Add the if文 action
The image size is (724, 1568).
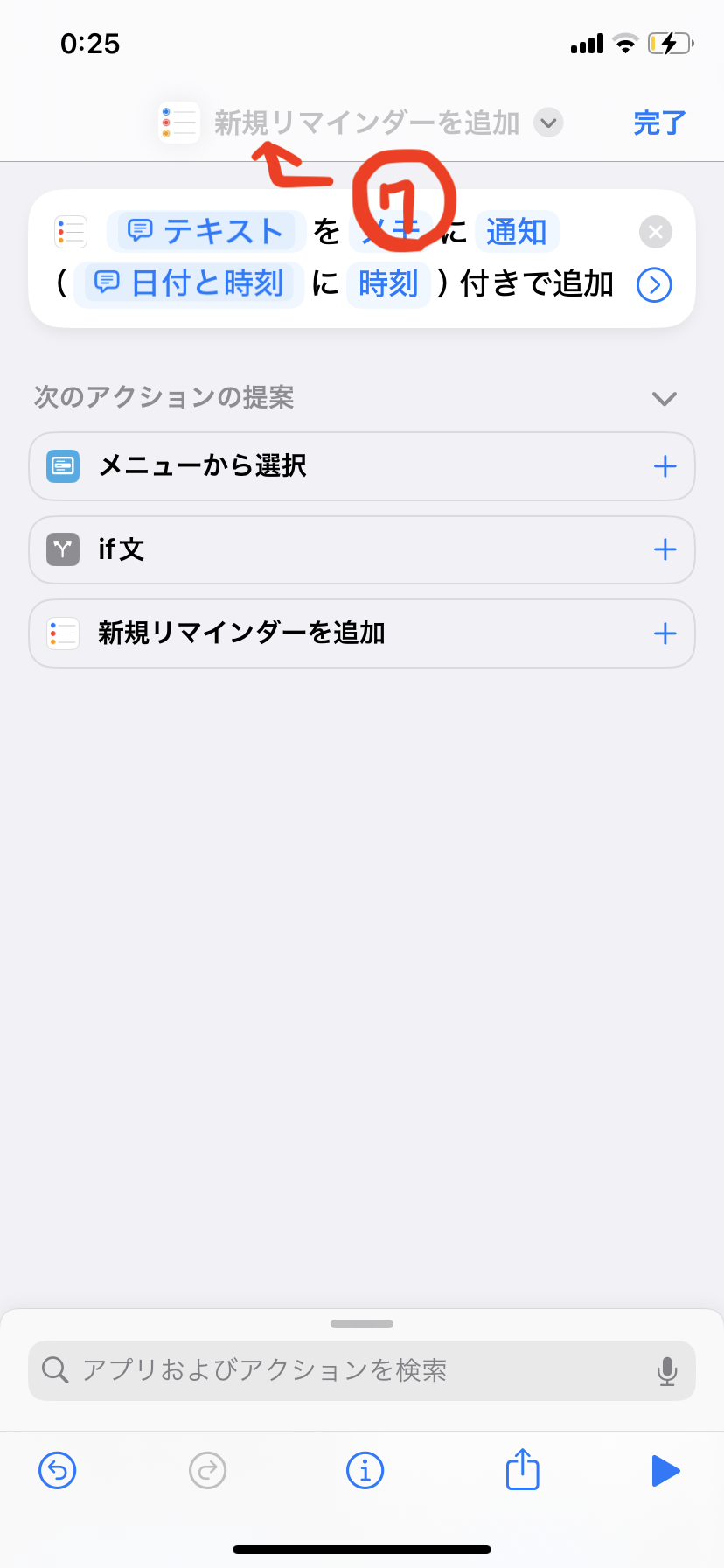tap(665, 549)
